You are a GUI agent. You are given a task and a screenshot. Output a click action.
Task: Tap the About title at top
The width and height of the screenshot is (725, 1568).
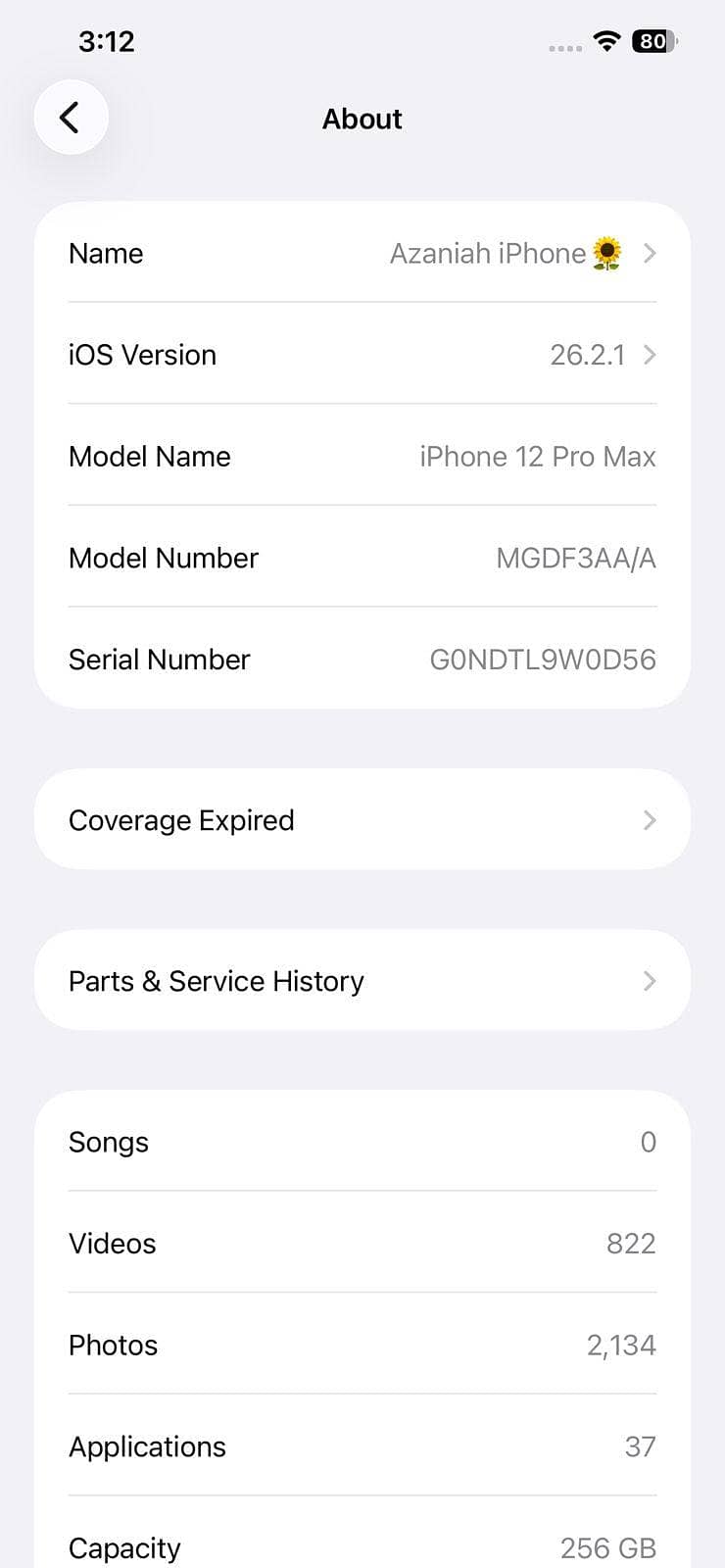point(362,119)
